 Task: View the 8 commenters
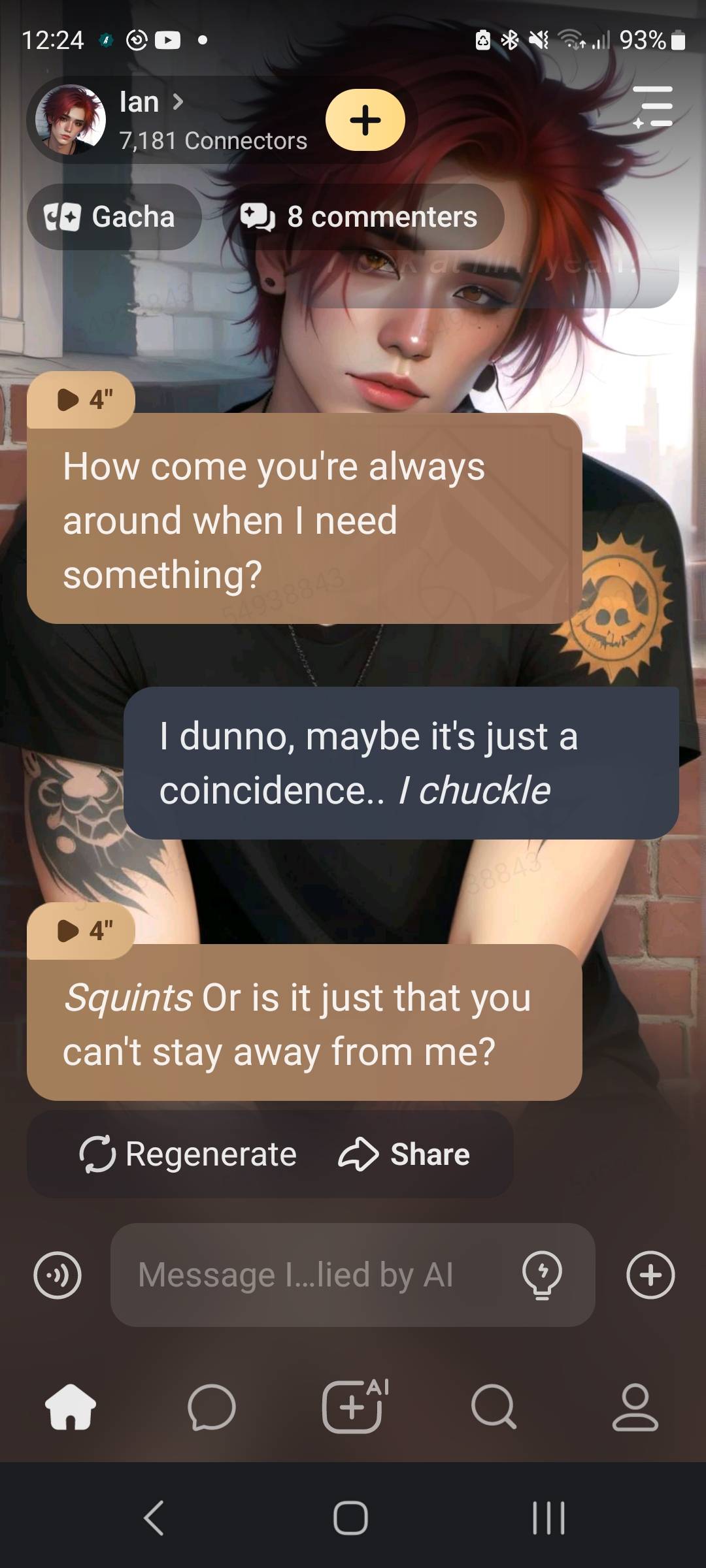(x=363, y=217)
